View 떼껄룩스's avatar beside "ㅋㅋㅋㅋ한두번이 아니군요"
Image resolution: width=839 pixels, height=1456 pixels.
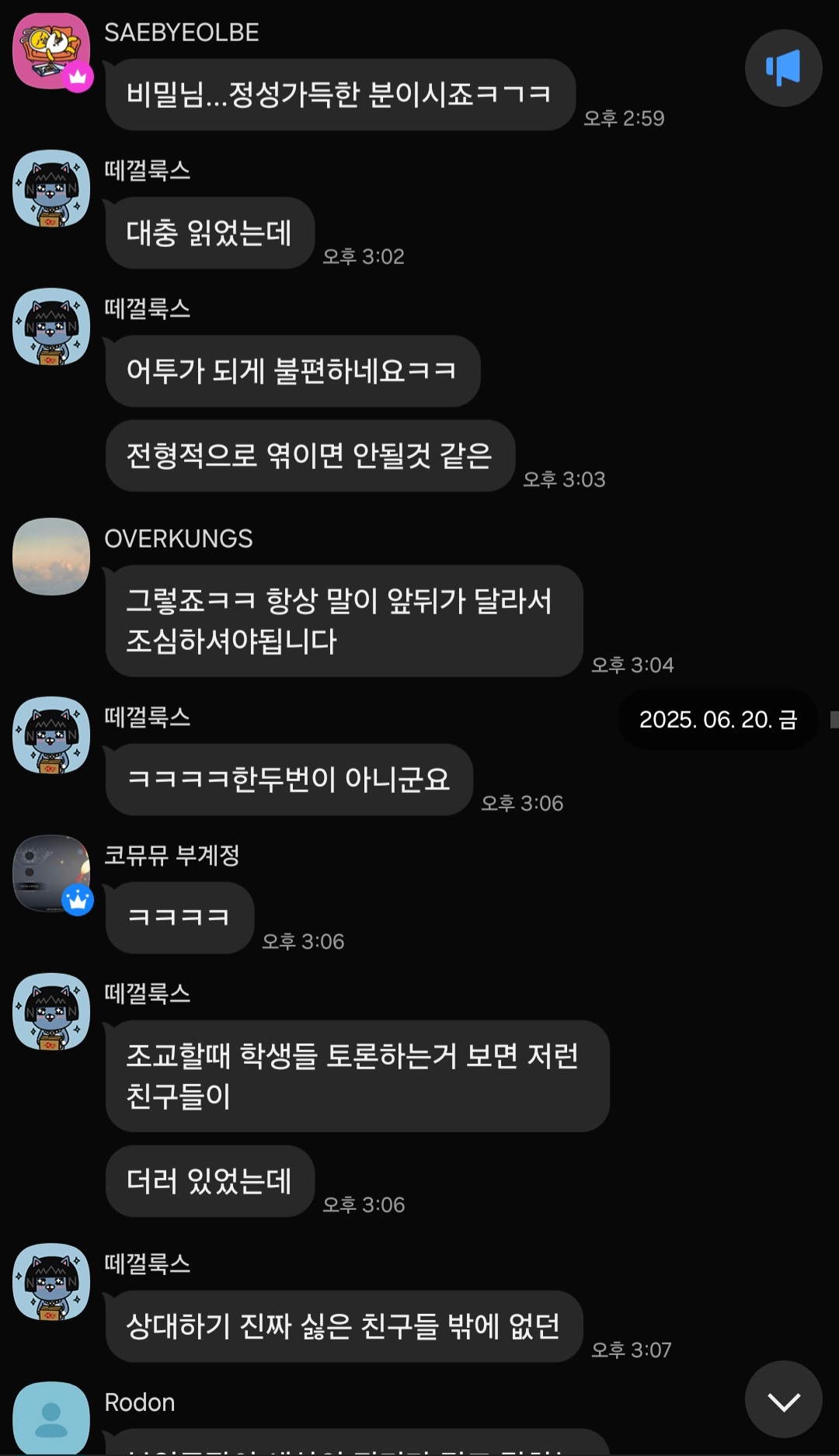[51, 735]
